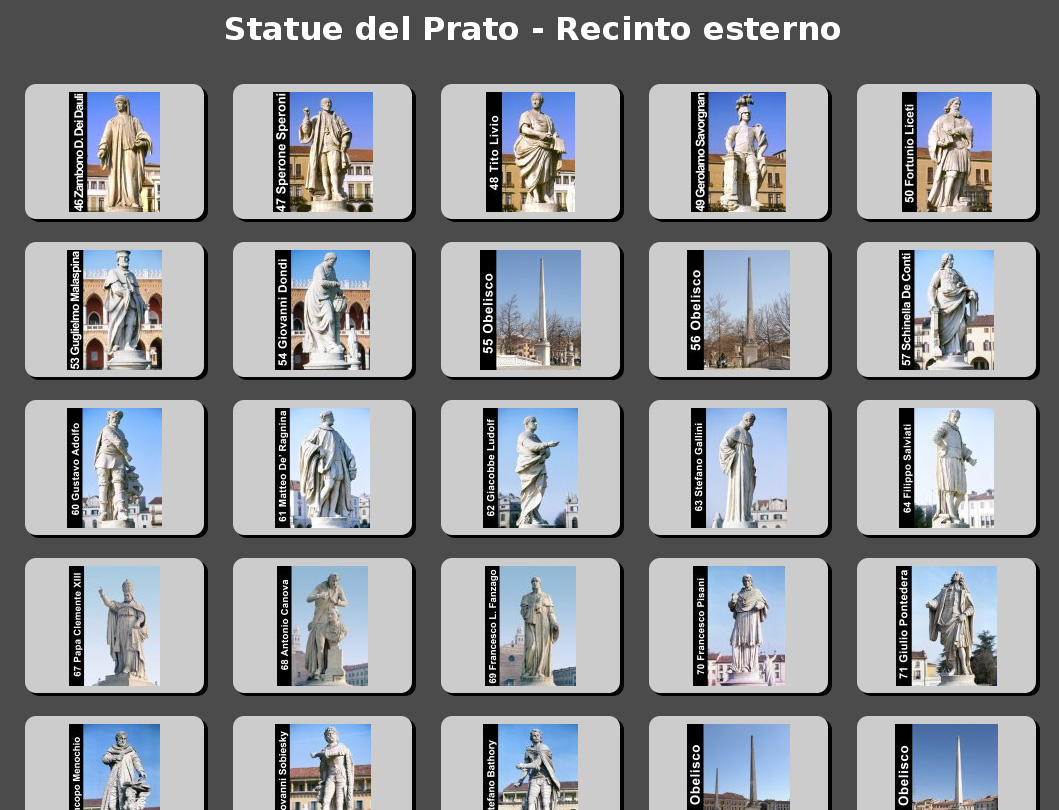
Task: Select the 70 Francesco Pisani statue card
Action: pos(738,626)
